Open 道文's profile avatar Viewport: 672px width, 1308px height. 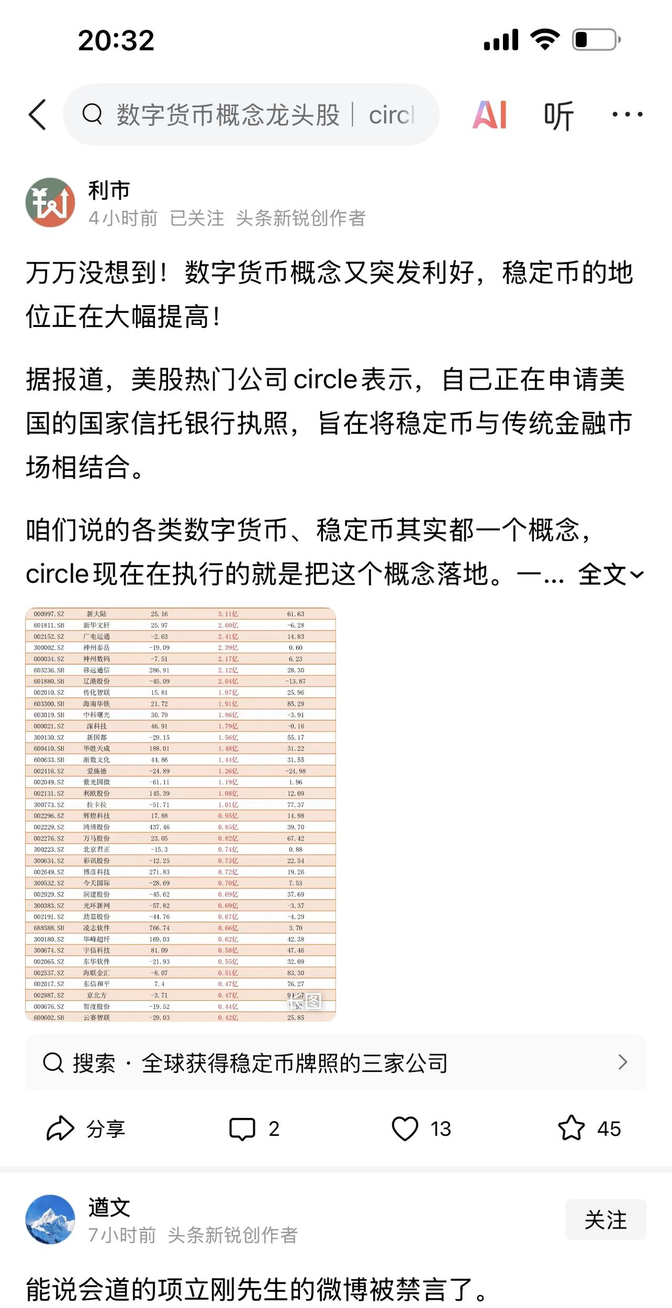[x=50, y=1220]
